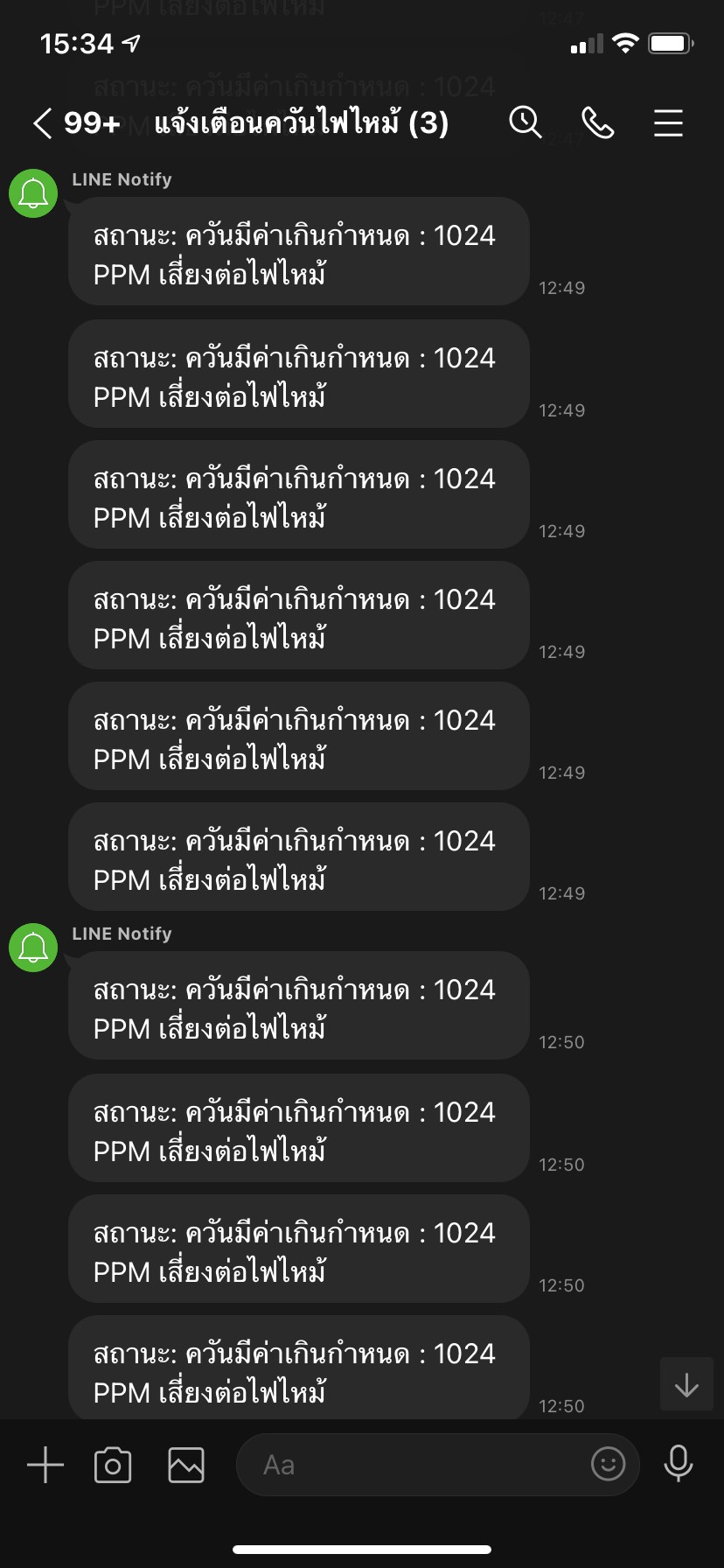Viewport: 724px width, 1568px height.
Task: Start a voice call in this group
Action: 598,123
